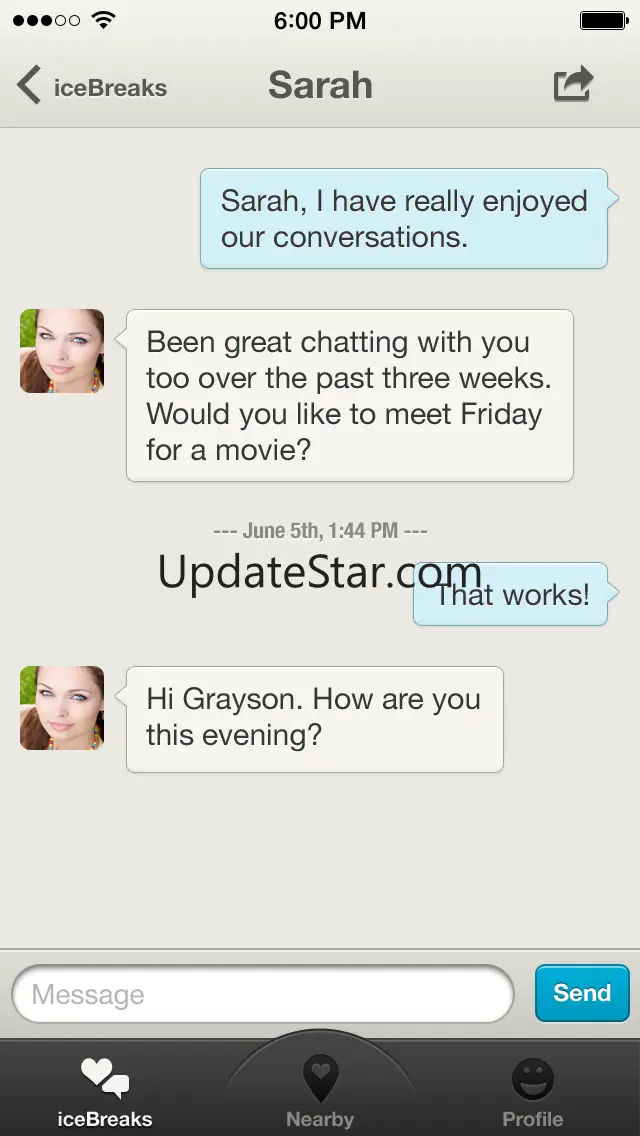Send the message

point(582,993)
